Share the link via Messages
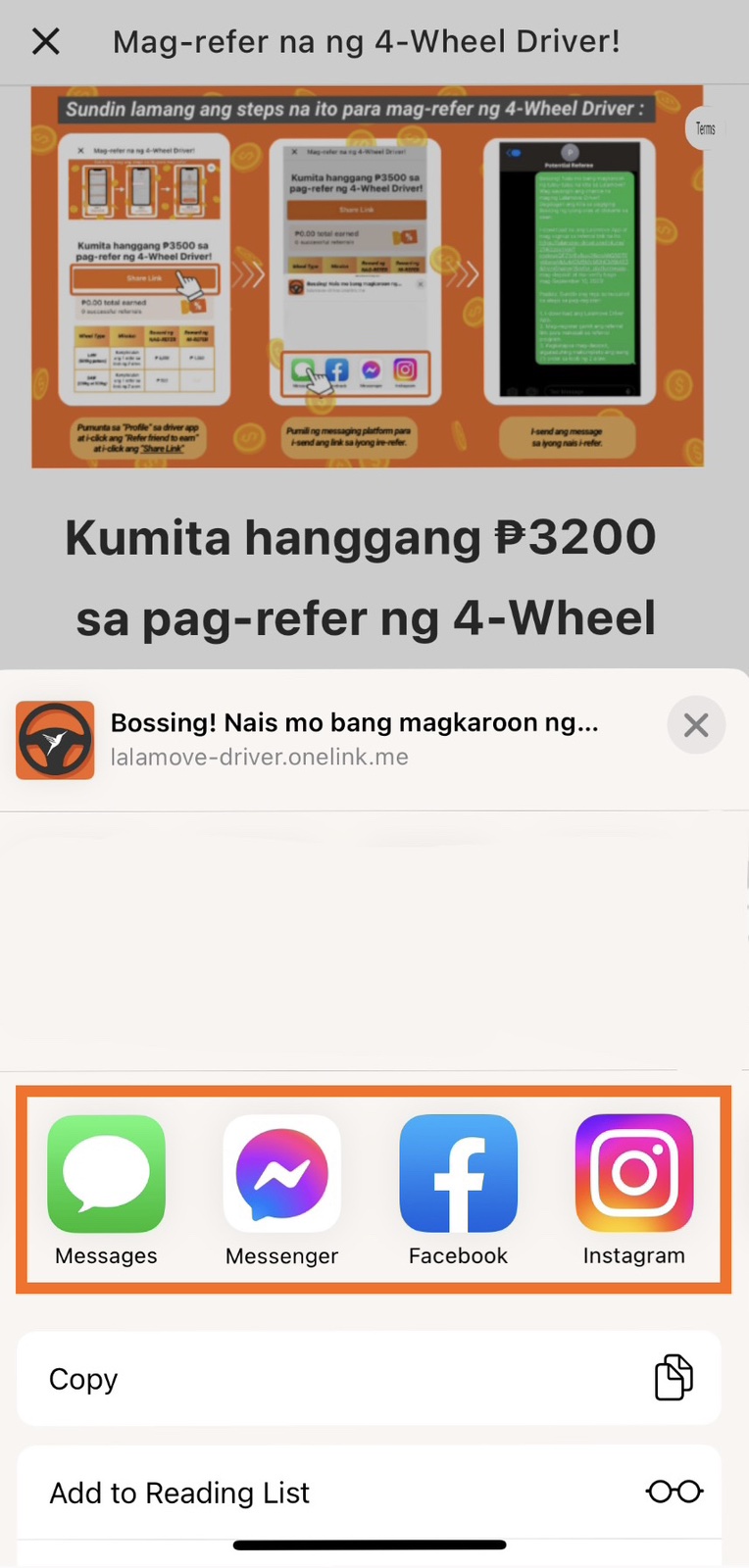 click(106, 1174)
